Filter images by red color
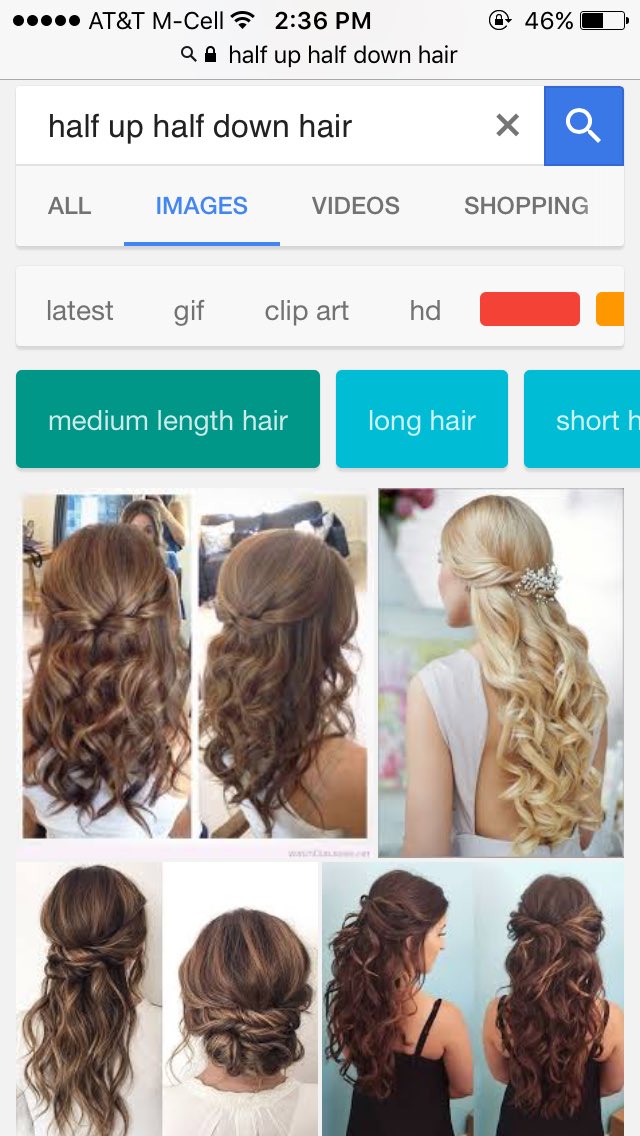This screenshot has height=1136, width=640. coord(529,309)
